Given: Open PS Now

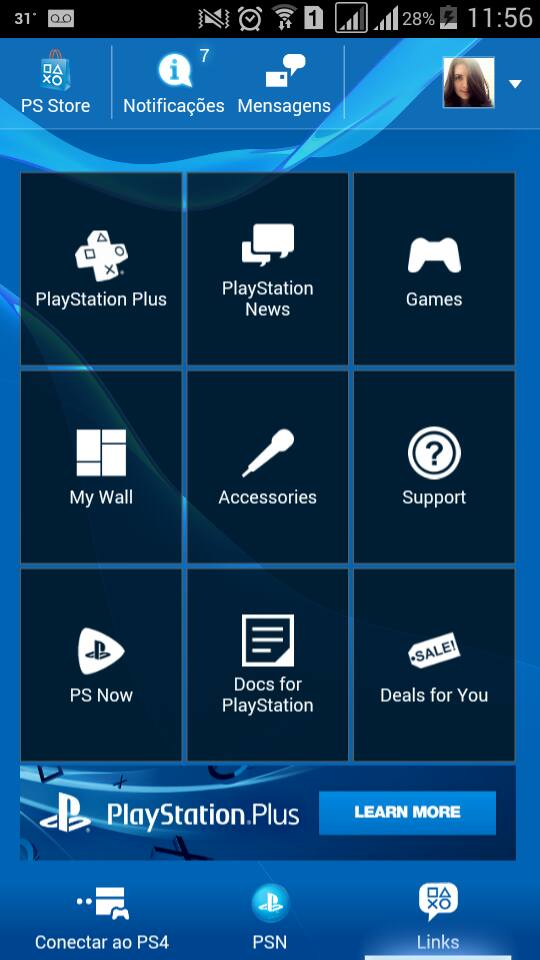Looking at the screenshot, I should click(101, 665).
